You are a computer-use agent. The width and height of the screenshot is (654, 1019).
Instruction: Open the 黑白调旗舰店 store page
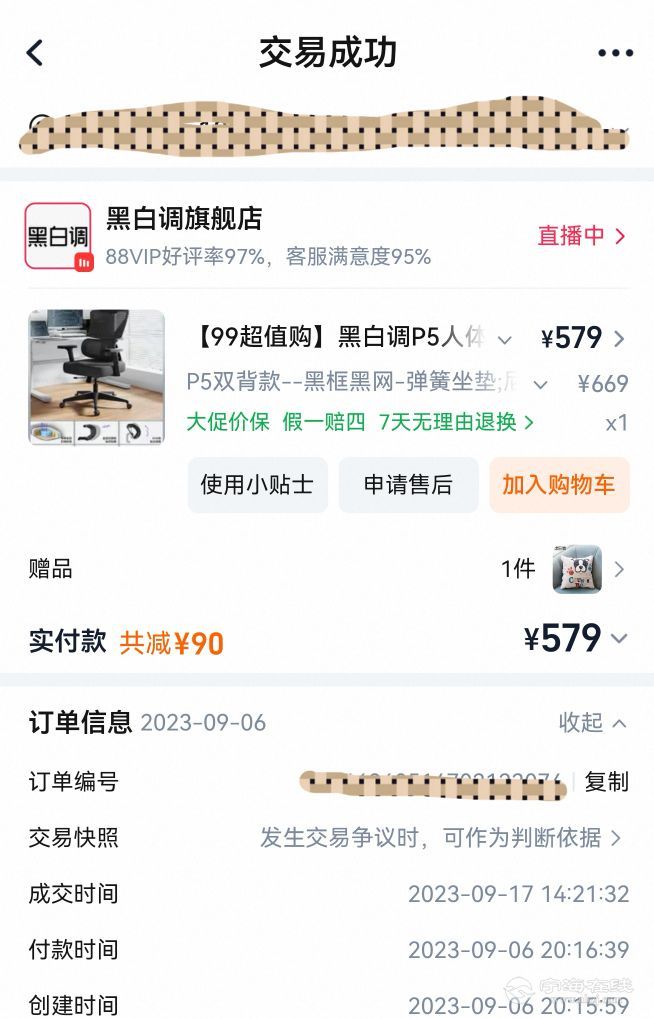pos(184,219)
